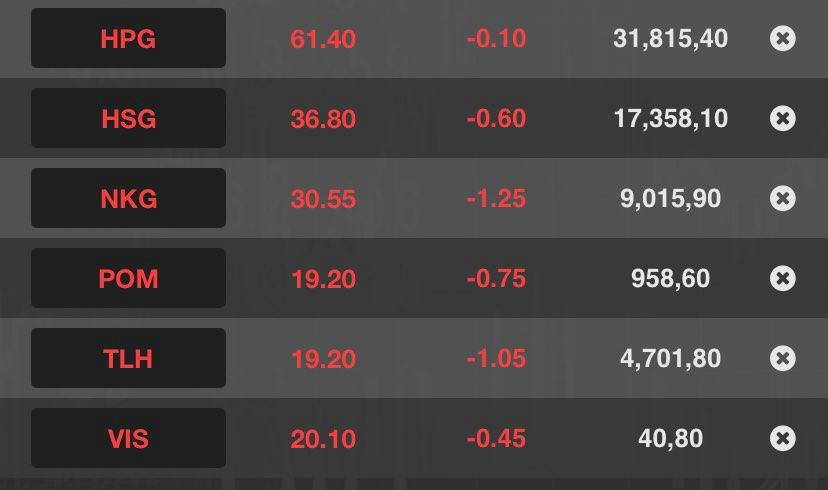Image resolution: width=828 pixels, height=490 pixels.
Task: Open the HPG stock ticker
Action: tap(128, 39)
